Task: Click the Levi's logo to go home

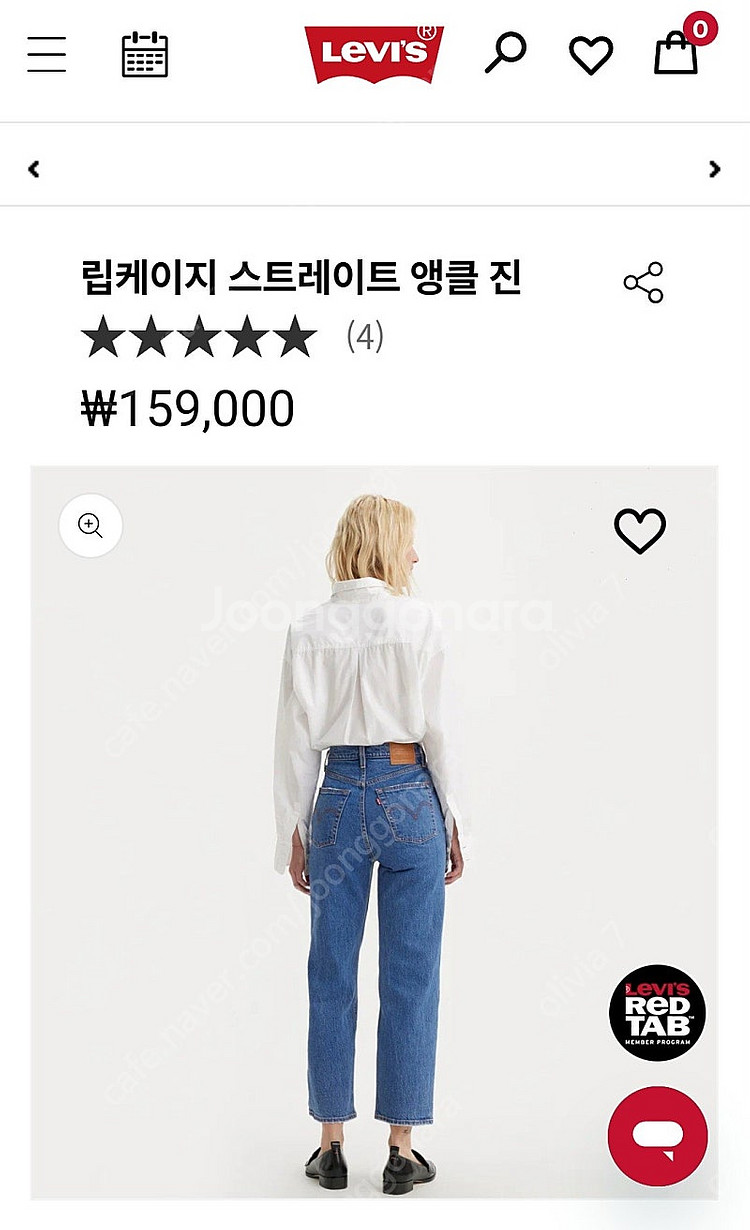Action: [374, 48]
